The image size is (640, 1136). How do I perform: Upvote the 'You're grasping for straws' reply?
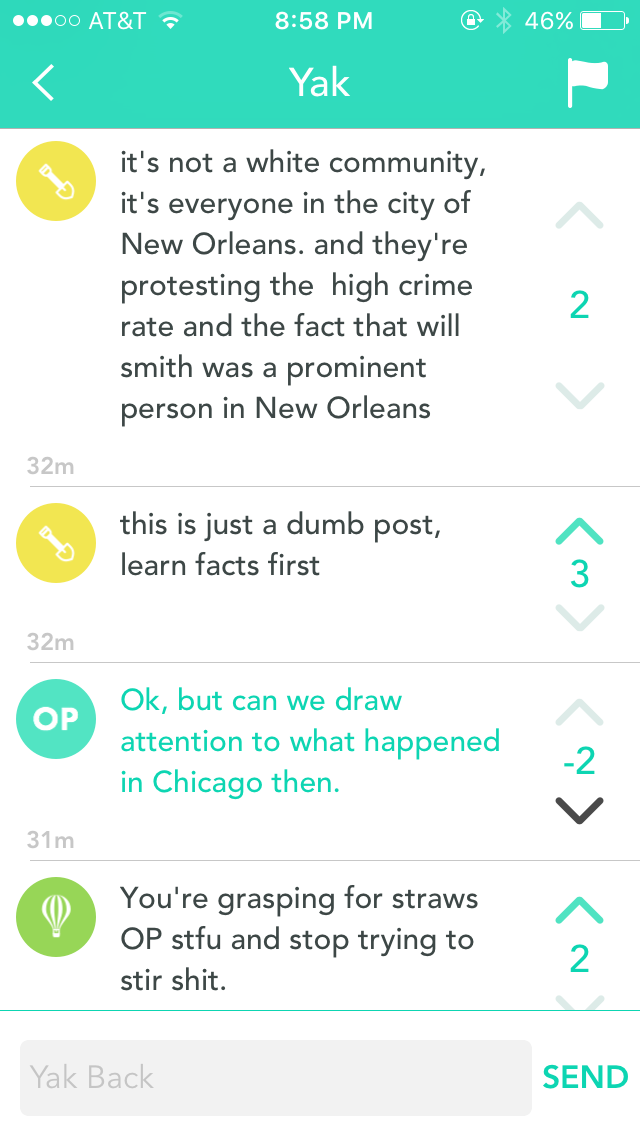pos(579,910)
